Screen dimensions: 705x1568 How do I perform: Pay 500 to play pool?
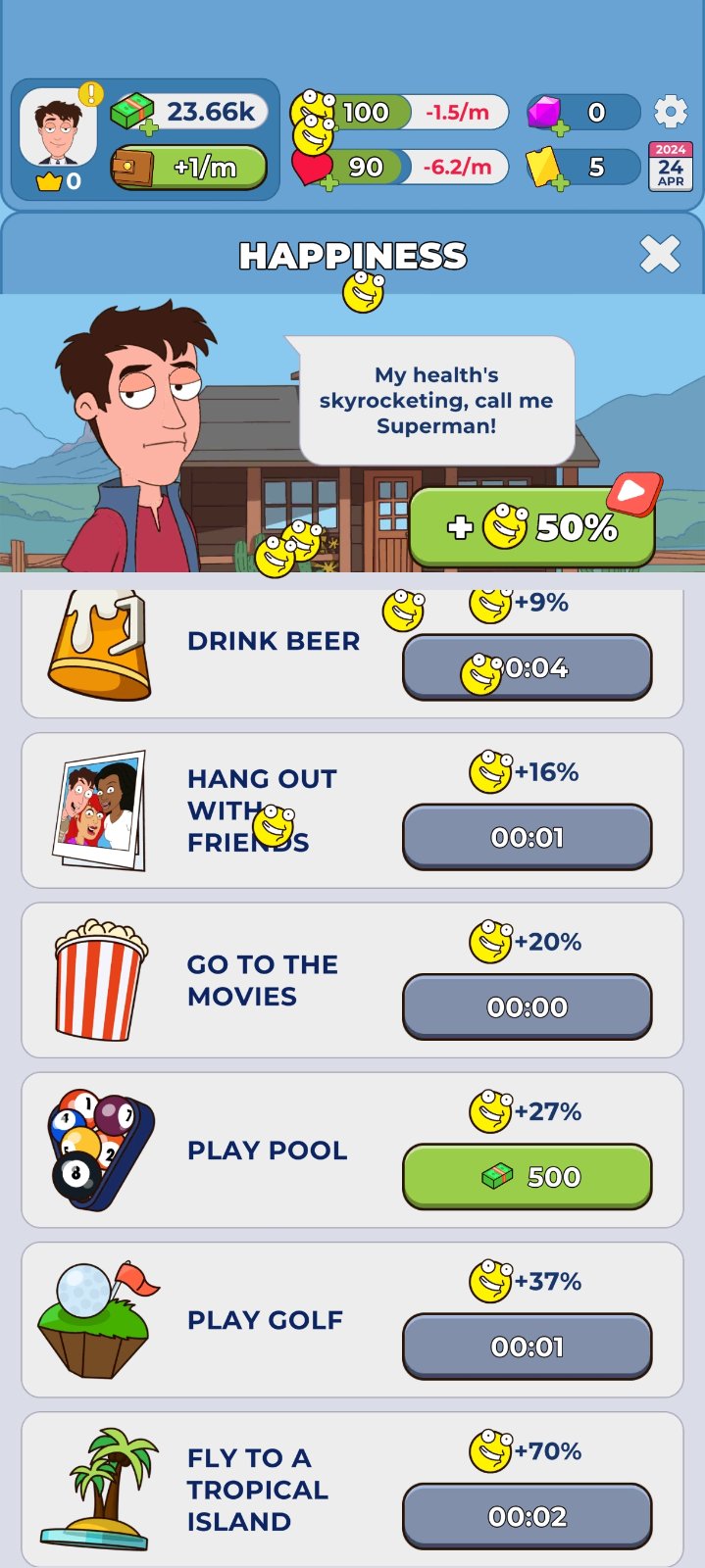[528, 1176]
